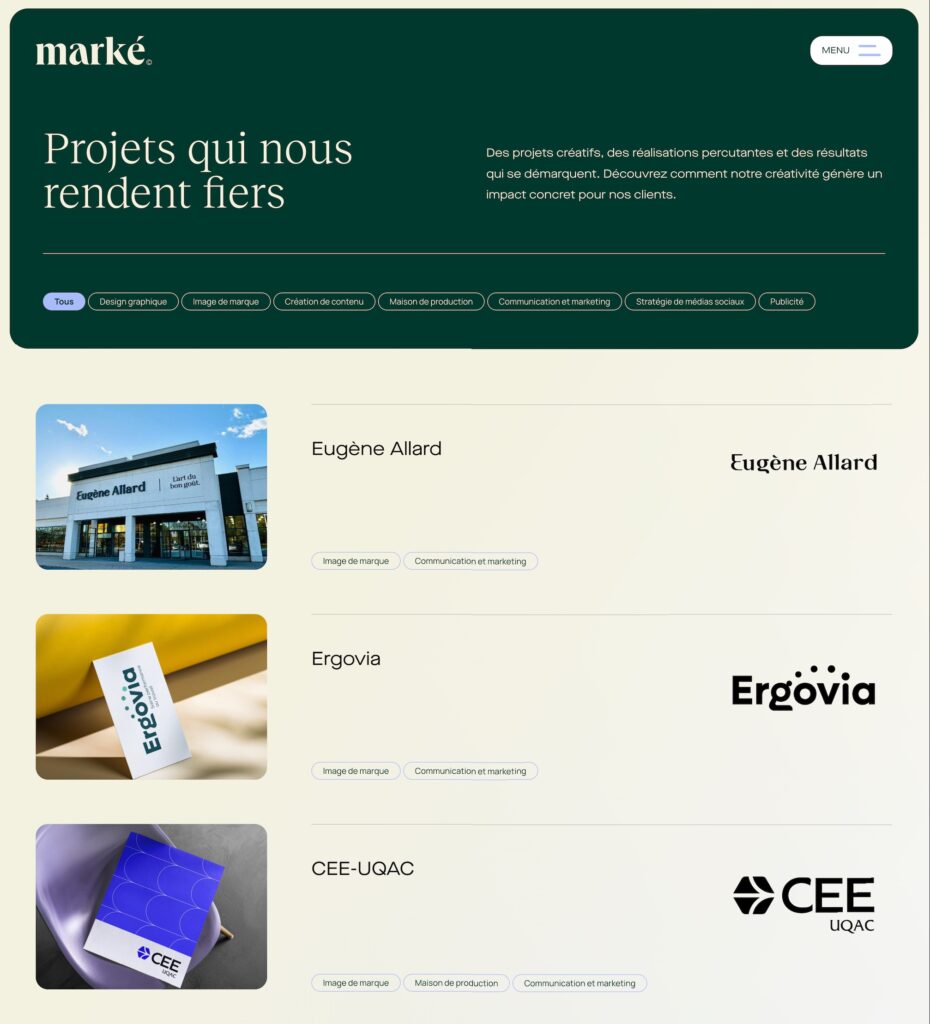This screenshot has height=1024, width=930.
Task: Open the MENU button
Action: tap(850, 50)
